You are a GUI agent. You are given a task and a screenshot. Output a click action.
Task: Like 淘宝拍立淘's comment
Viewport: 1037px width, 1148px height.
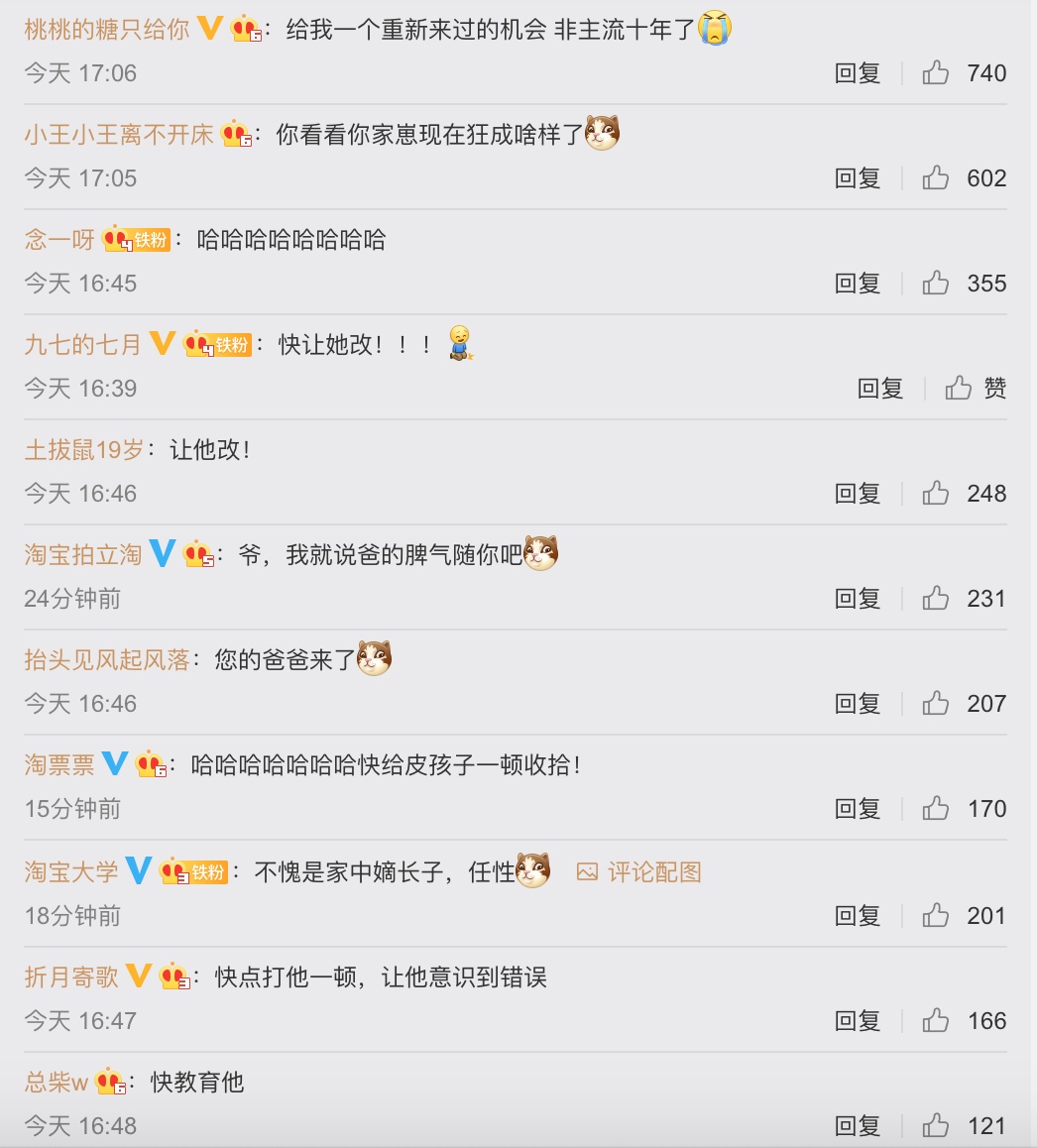tap(935, 599)
